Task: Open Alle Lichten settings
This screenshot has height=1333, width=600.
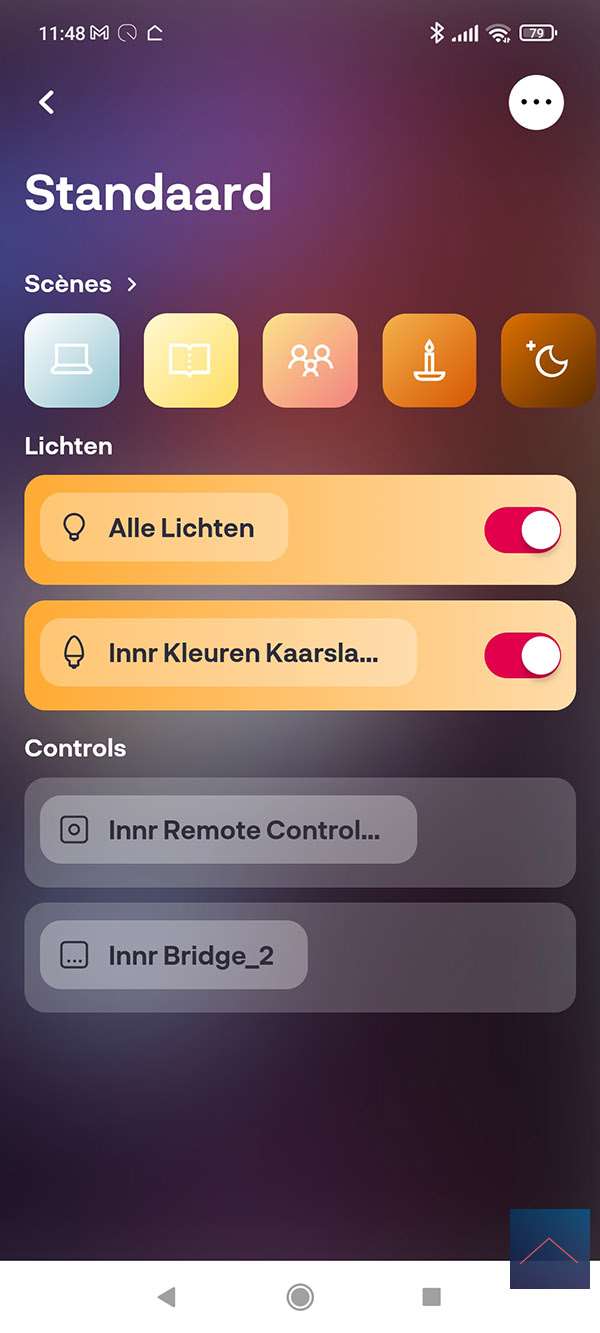Action: [x=165, y=528]
